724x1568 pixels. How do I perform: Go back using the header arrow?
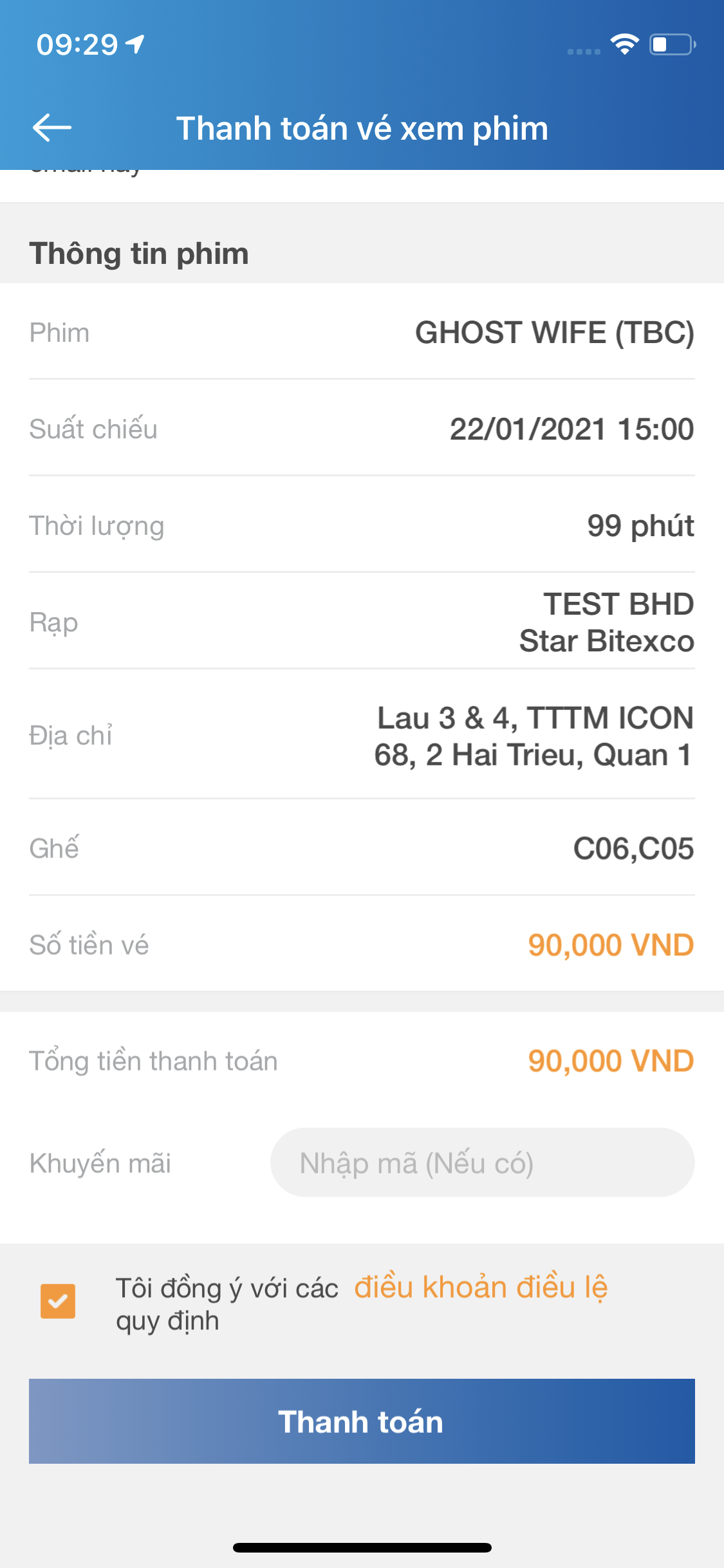(x=52, y=127)
